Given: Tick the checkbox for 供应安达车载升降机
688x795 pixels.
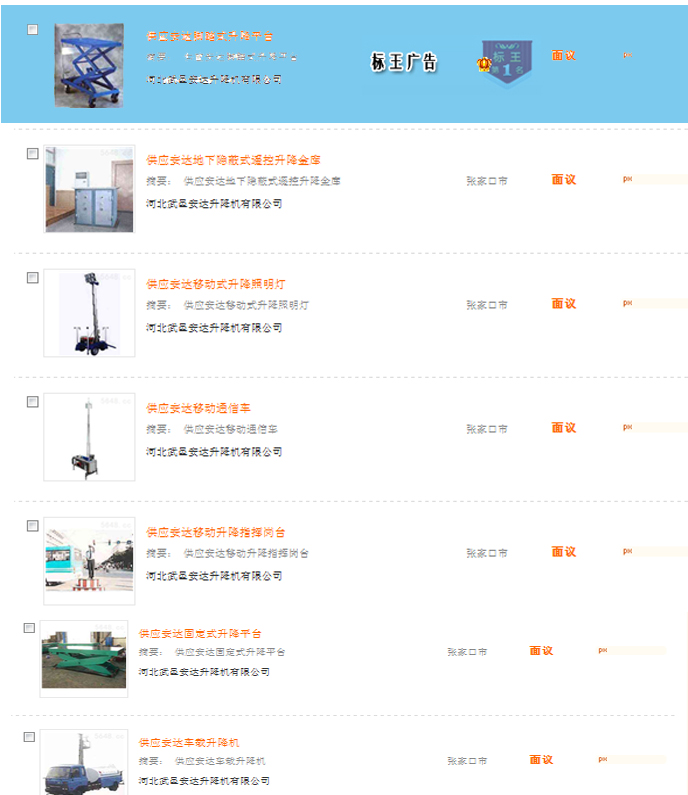Looking at the screenshot, I should point(29,737).
